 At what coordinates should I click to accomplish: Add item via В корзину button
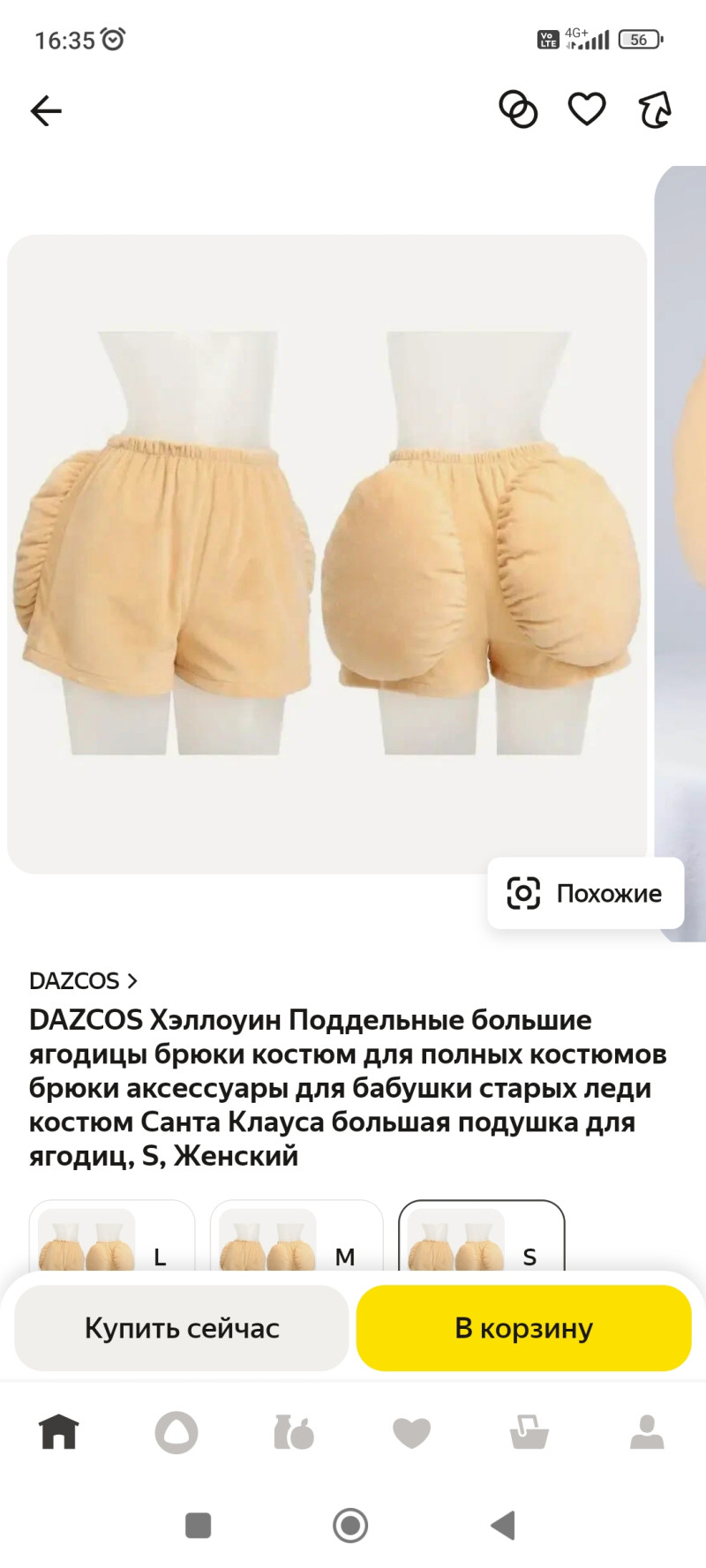(523, 1328)
